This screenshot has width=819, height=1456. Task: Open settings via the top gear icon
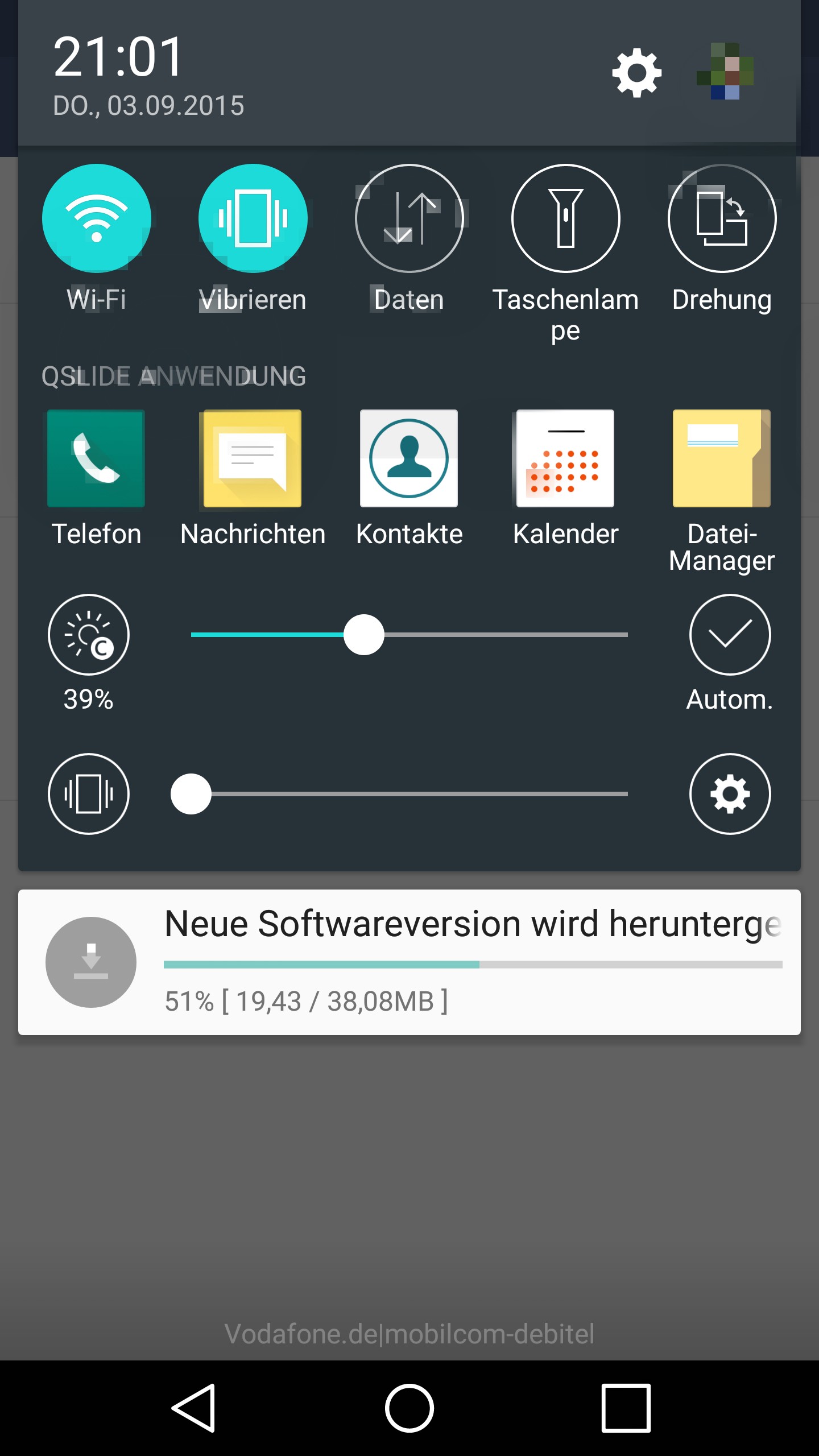point(636,73)
